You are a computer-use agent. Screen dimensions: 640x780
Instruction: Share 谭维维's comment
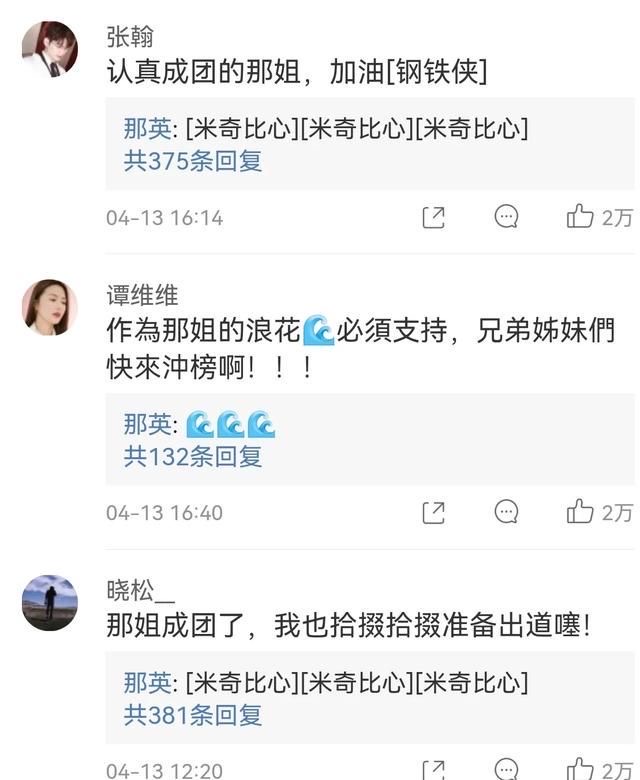point(433,512)
